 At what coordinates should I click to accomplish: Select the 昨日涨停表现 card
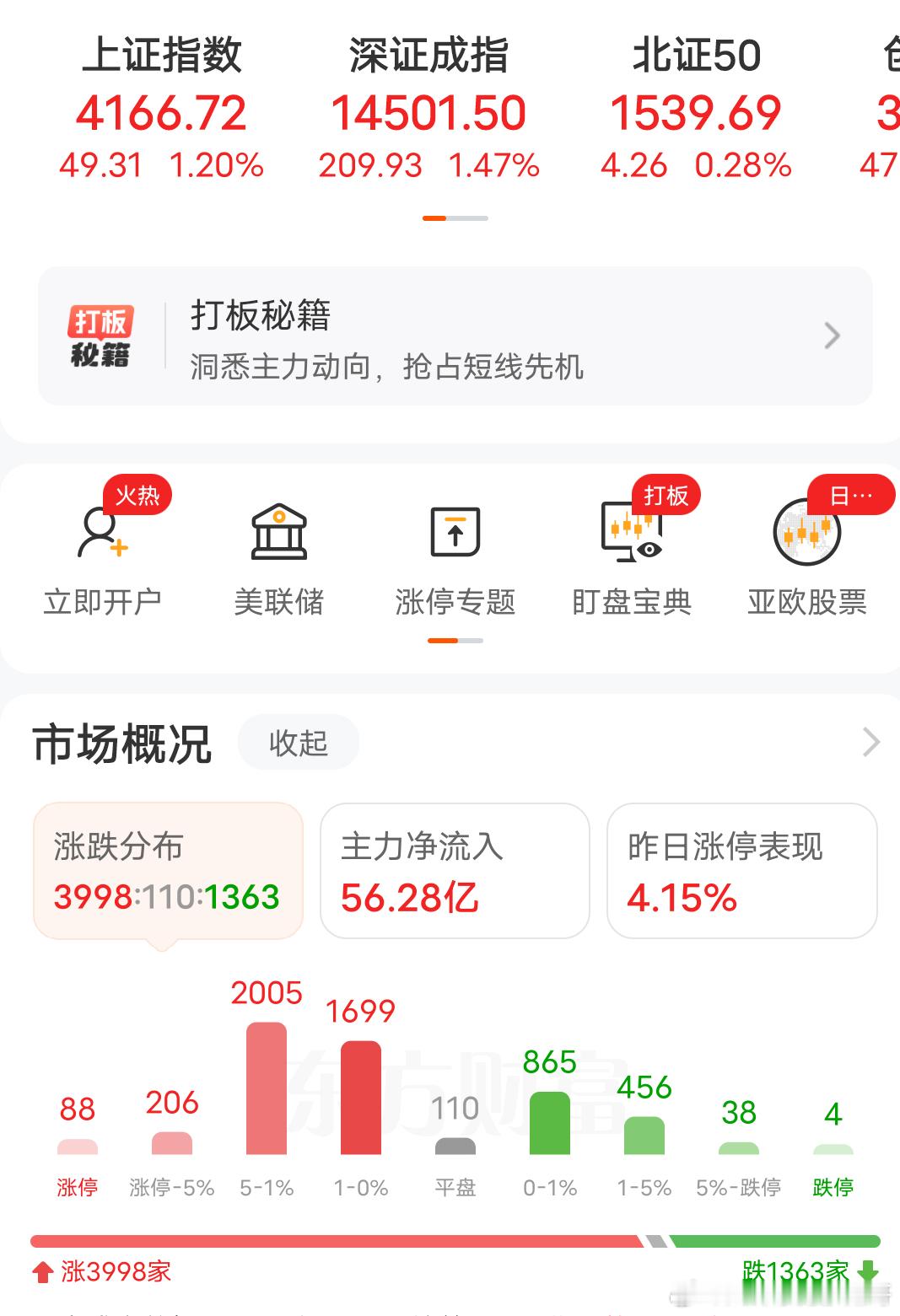click(x=741, y=870)
